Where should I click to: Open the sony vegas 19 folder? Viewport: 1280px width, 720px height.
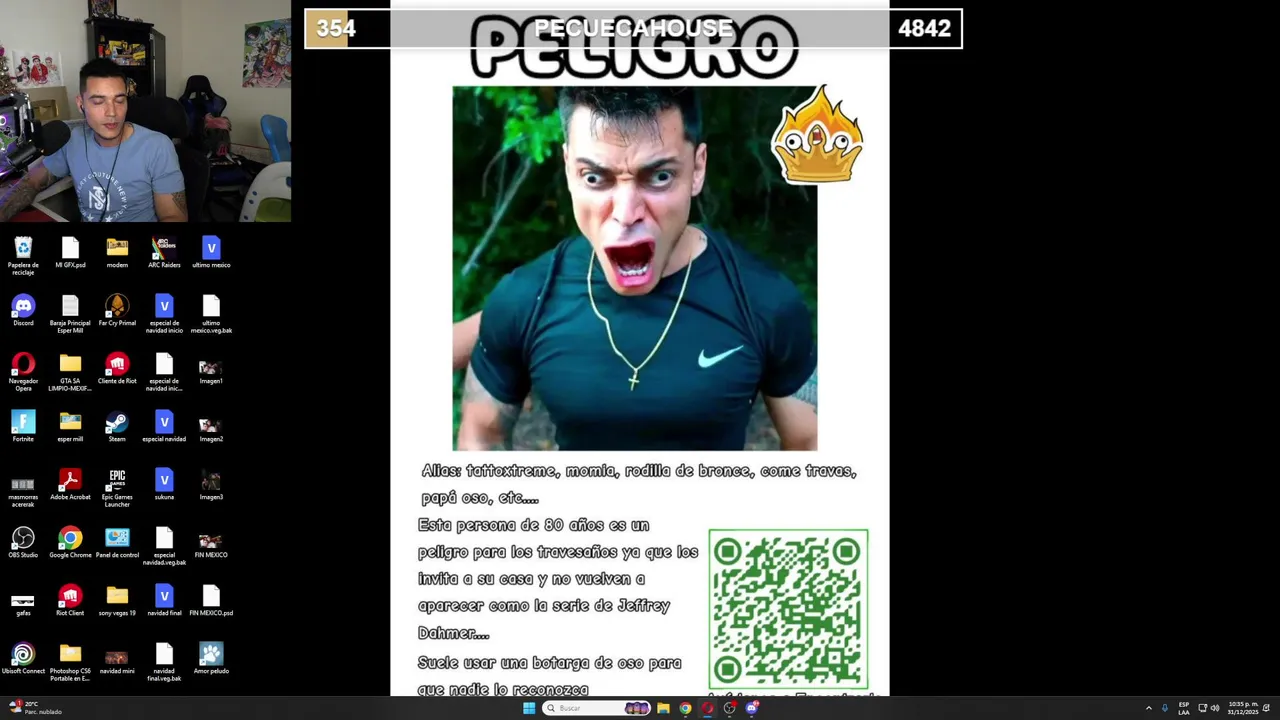pos(117,596)
